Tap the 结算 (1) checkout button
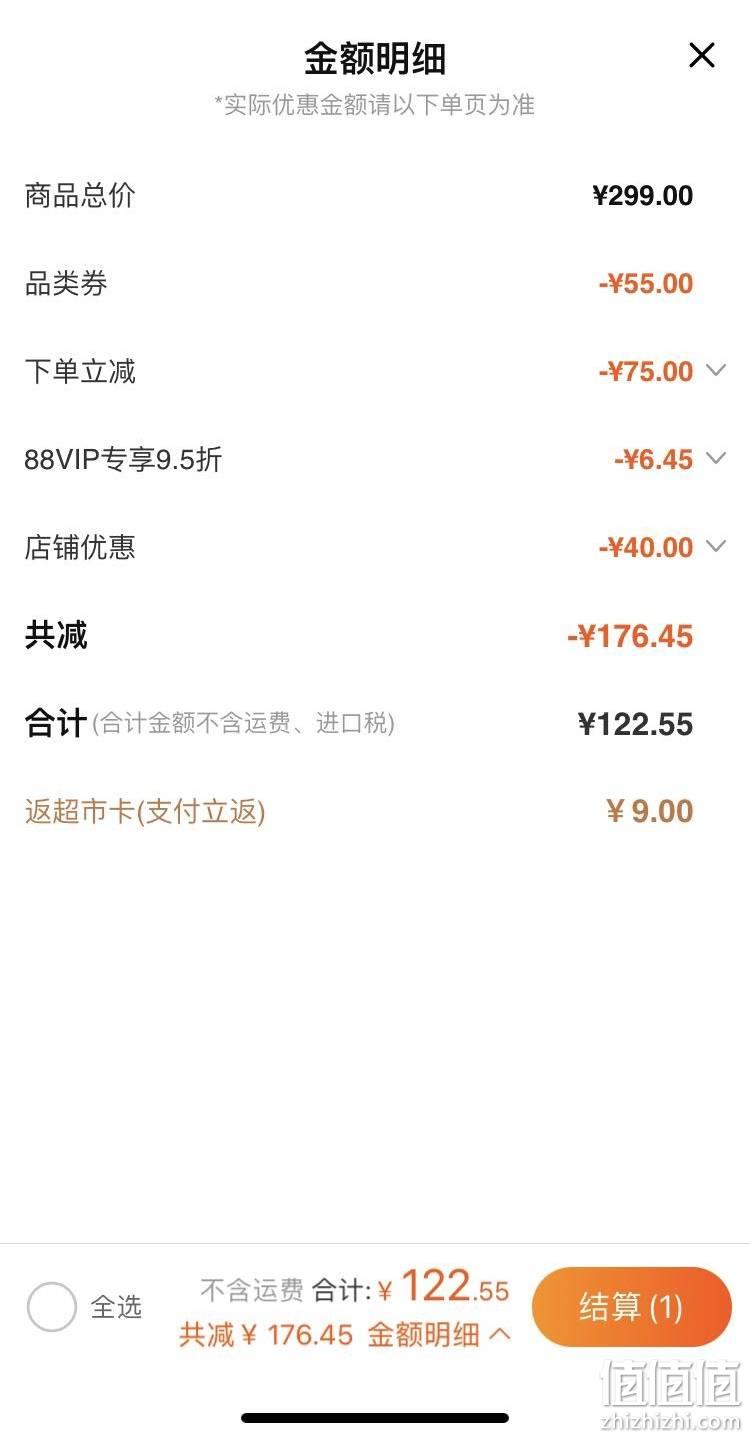Viewport: 750px width, 1439px height. click(632, 1307)
